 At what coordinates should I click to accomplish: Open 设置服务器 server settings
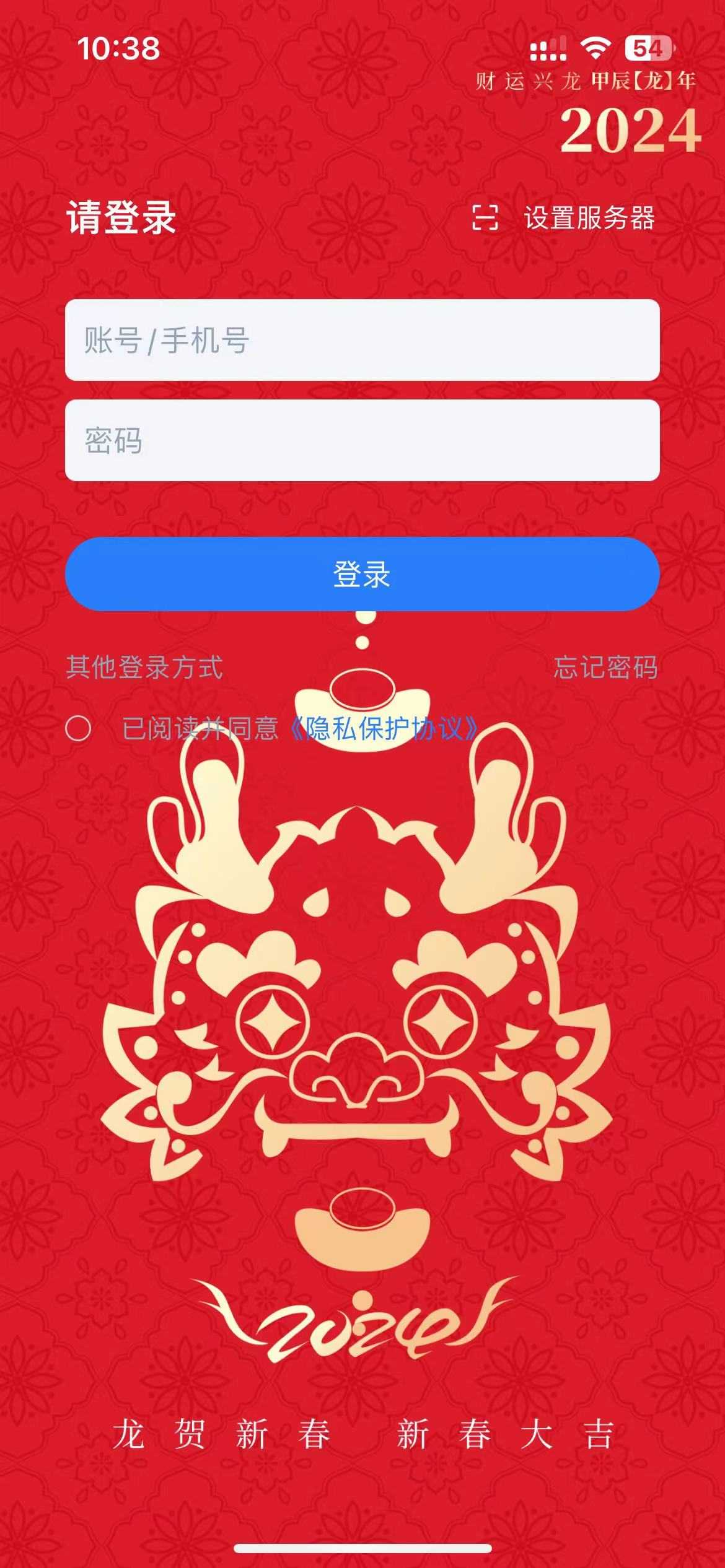(589, 218)
